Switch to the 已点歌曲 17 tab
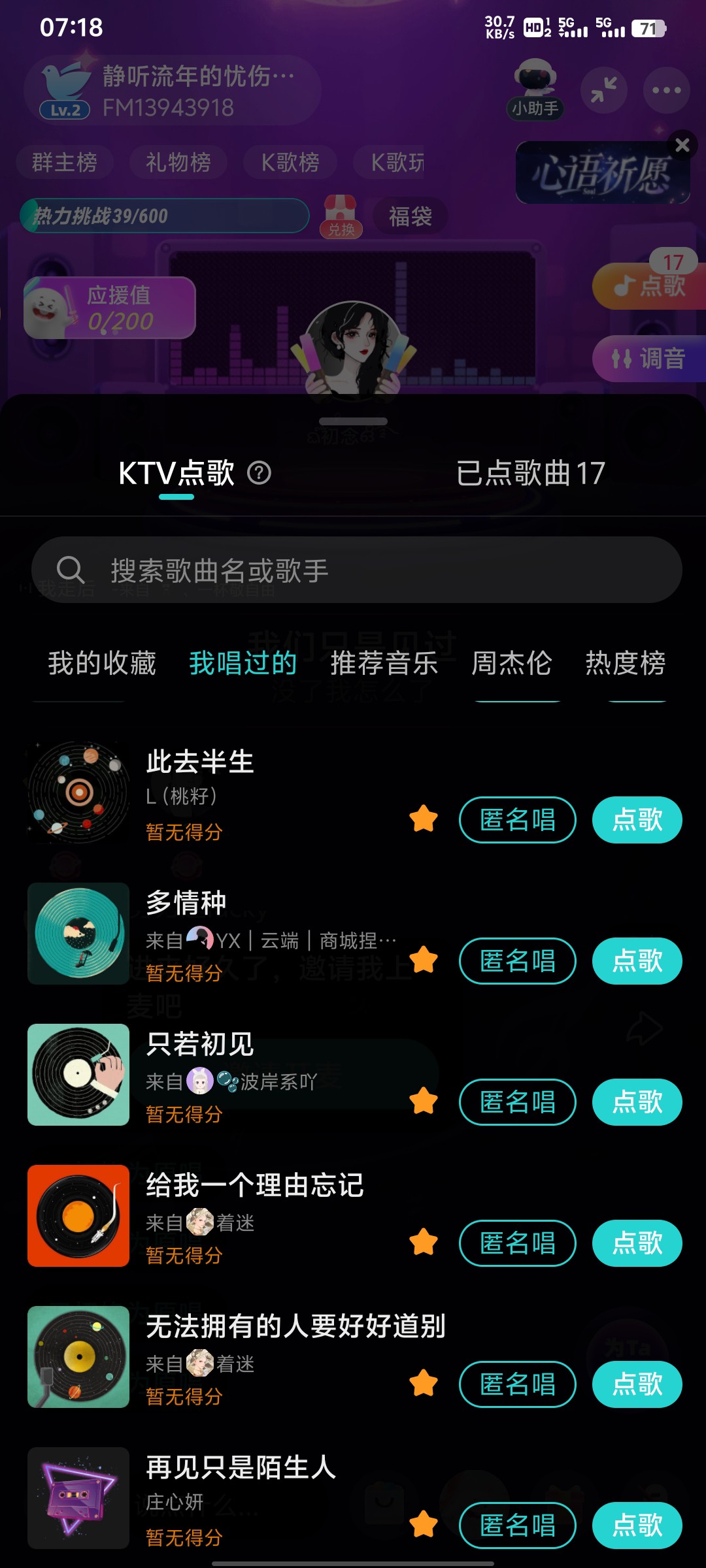This screenshot has width=706, height=1568. coord(530,473)
